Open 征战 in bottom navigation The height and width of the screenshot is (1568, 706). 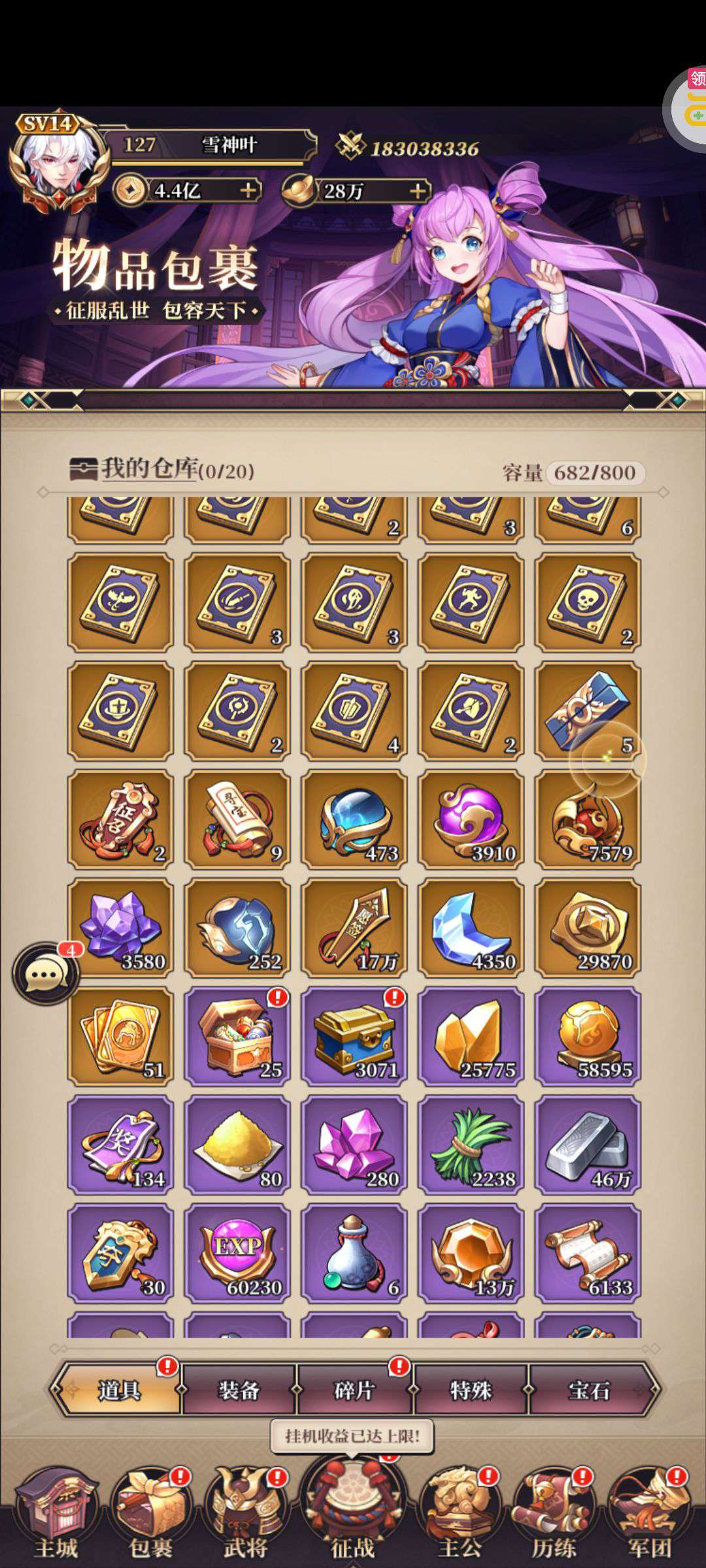pyautogui.click(x=353, y=1509)
